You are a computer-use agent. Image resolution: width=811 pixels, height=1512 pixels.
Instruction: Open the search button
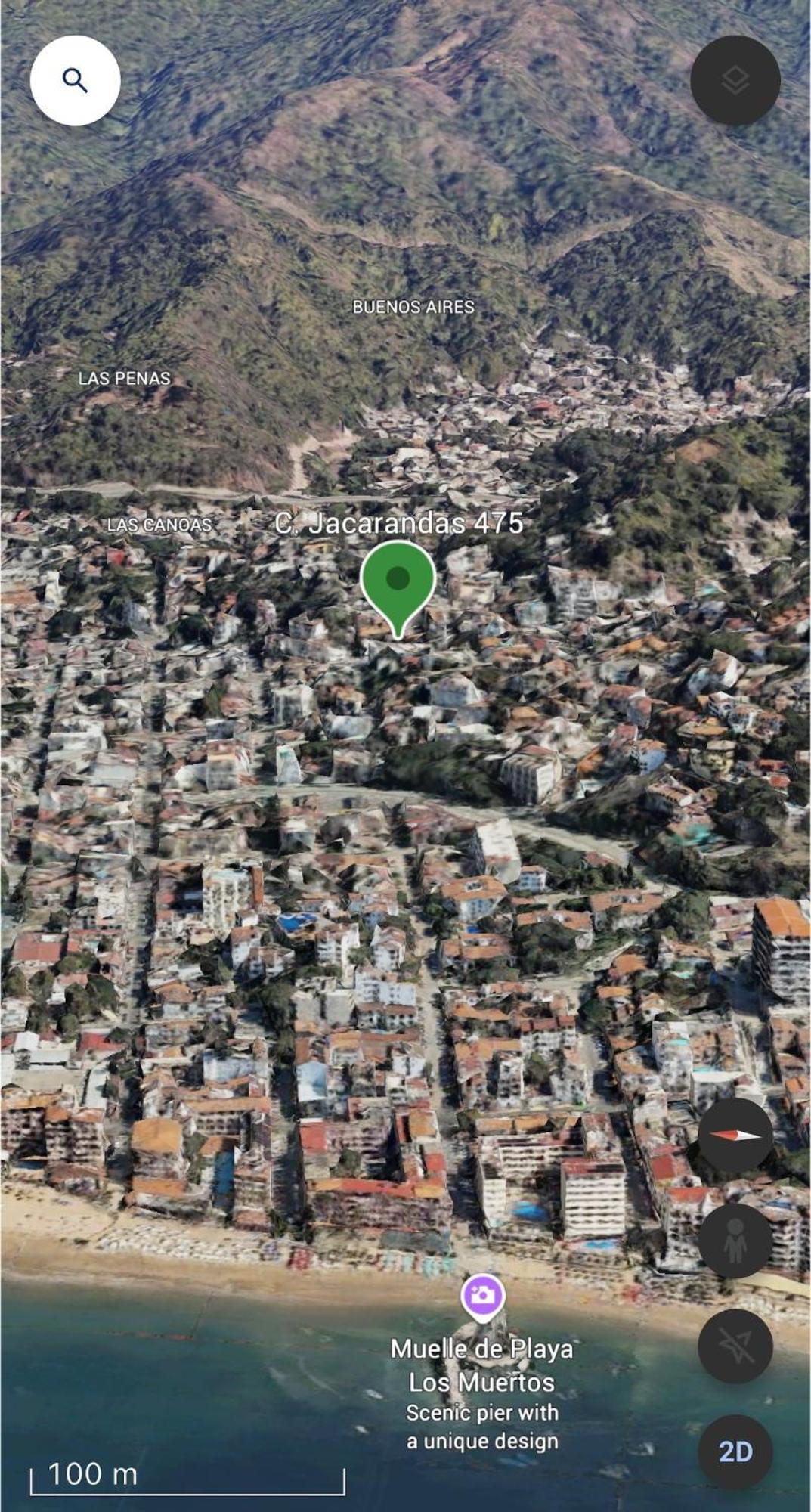(x=75, y=80)
